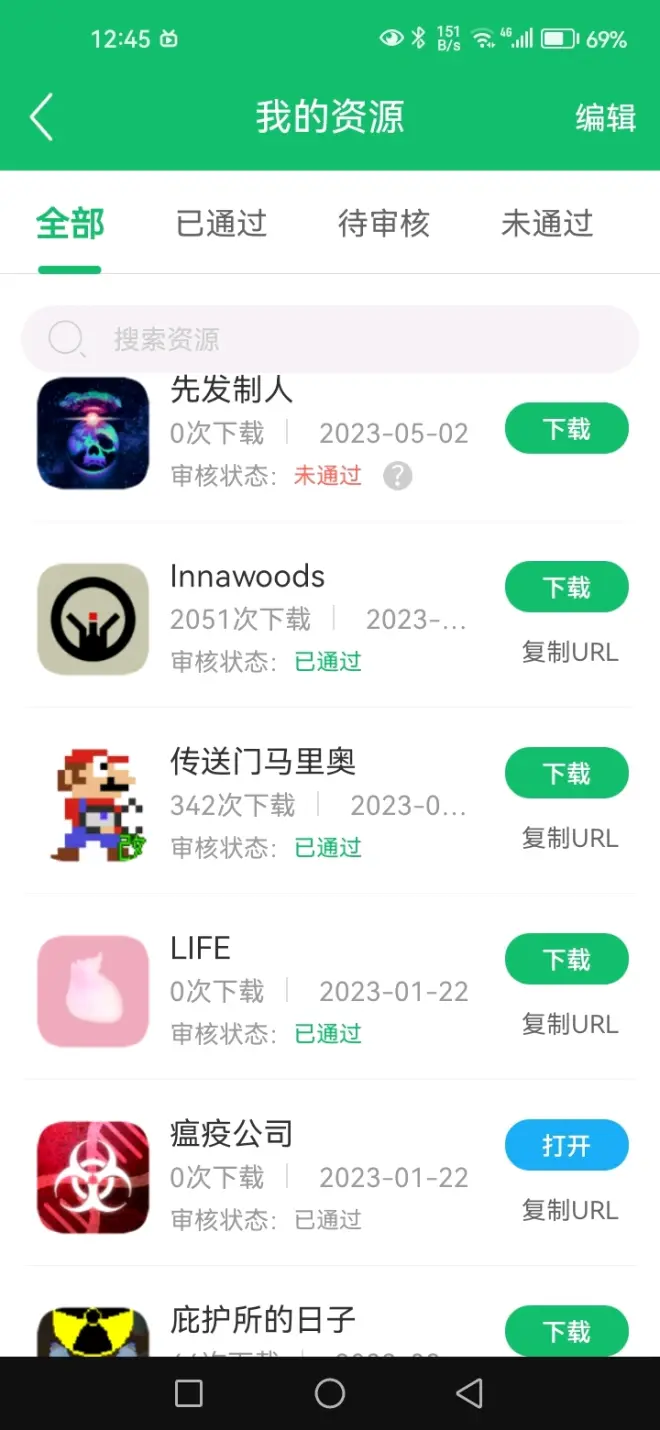
Task: Go back using the top-left arrow
Action: click(x=42, y=118)
